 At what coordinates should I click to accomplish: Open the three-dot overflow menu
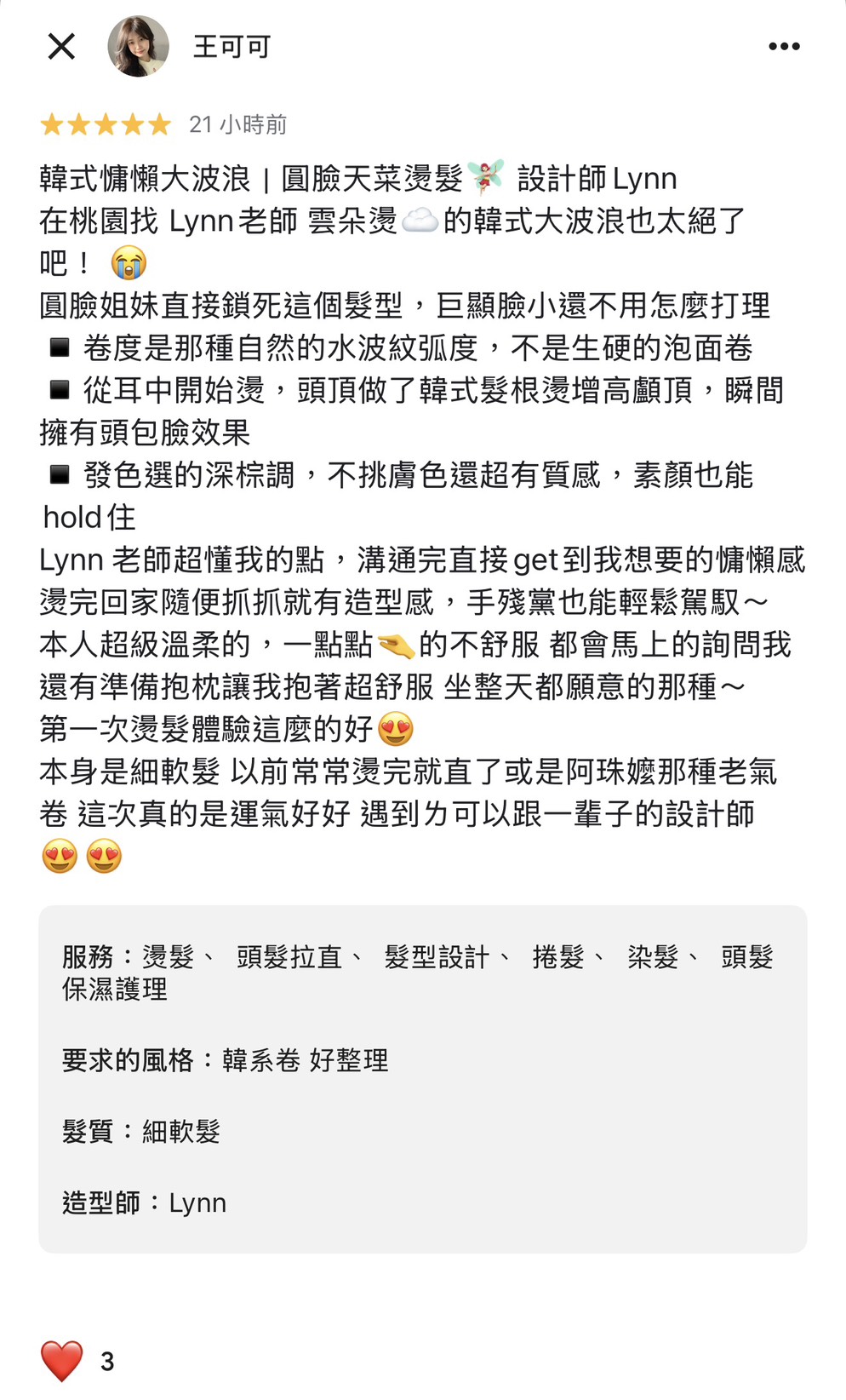(784, 46)
